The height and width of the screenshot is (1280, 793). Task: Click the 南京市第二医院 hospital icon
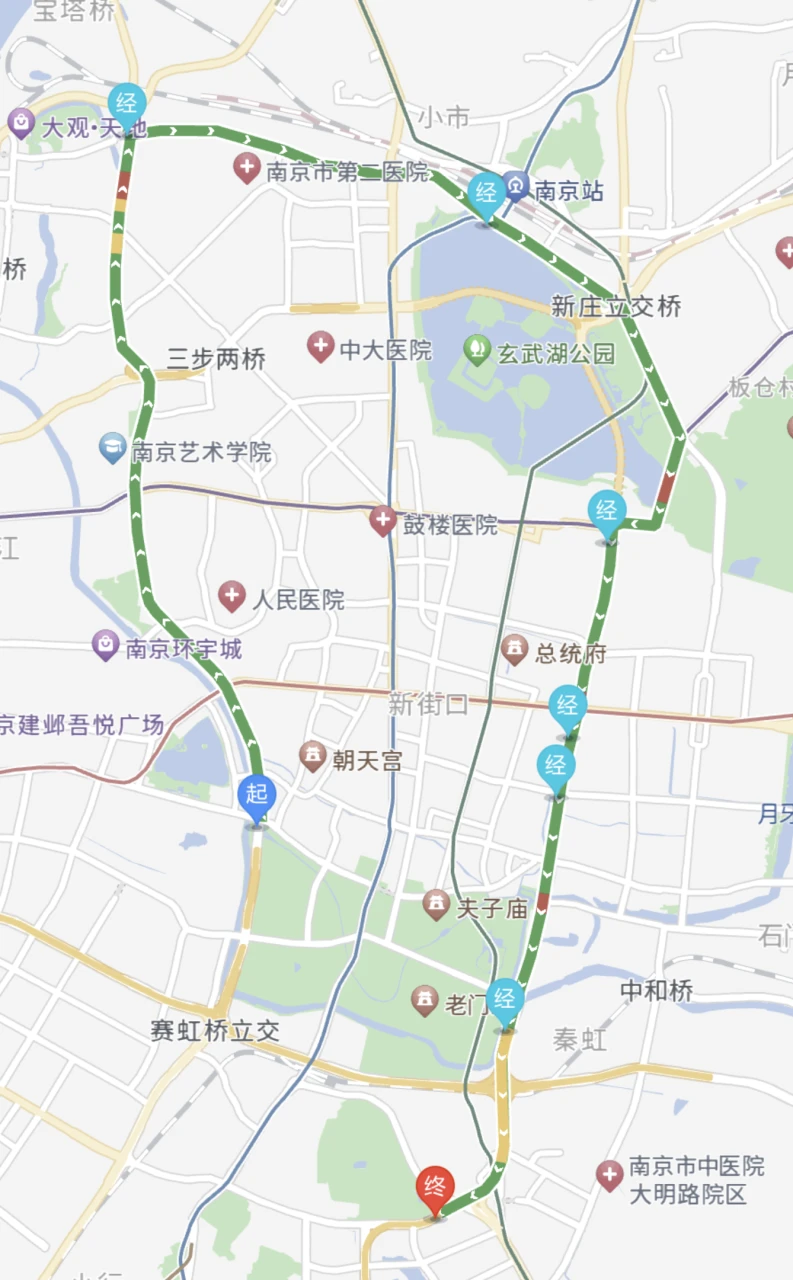click(247, 168)
